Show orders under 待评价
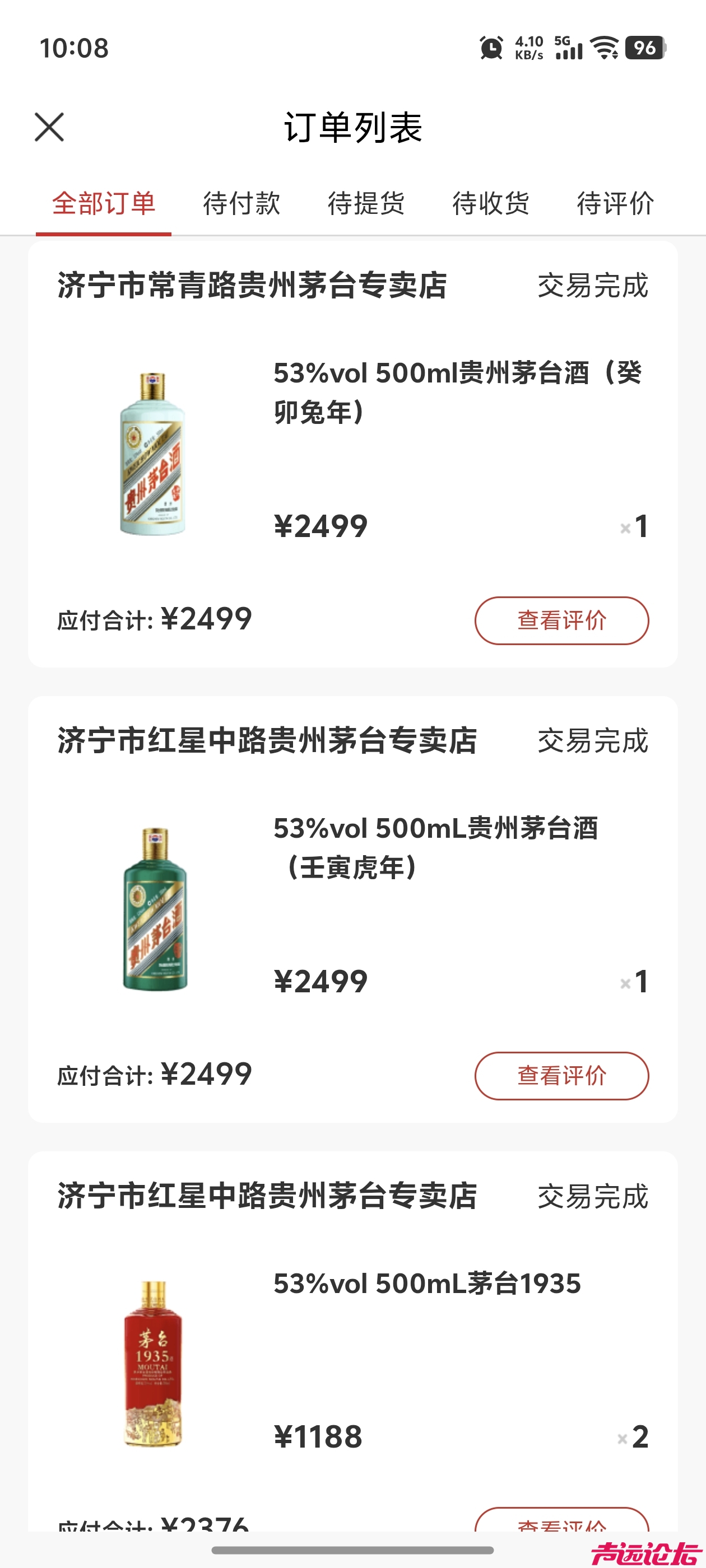Image resolution: width=706 pixels, height=1568 pixels. [x=615, y=203]
